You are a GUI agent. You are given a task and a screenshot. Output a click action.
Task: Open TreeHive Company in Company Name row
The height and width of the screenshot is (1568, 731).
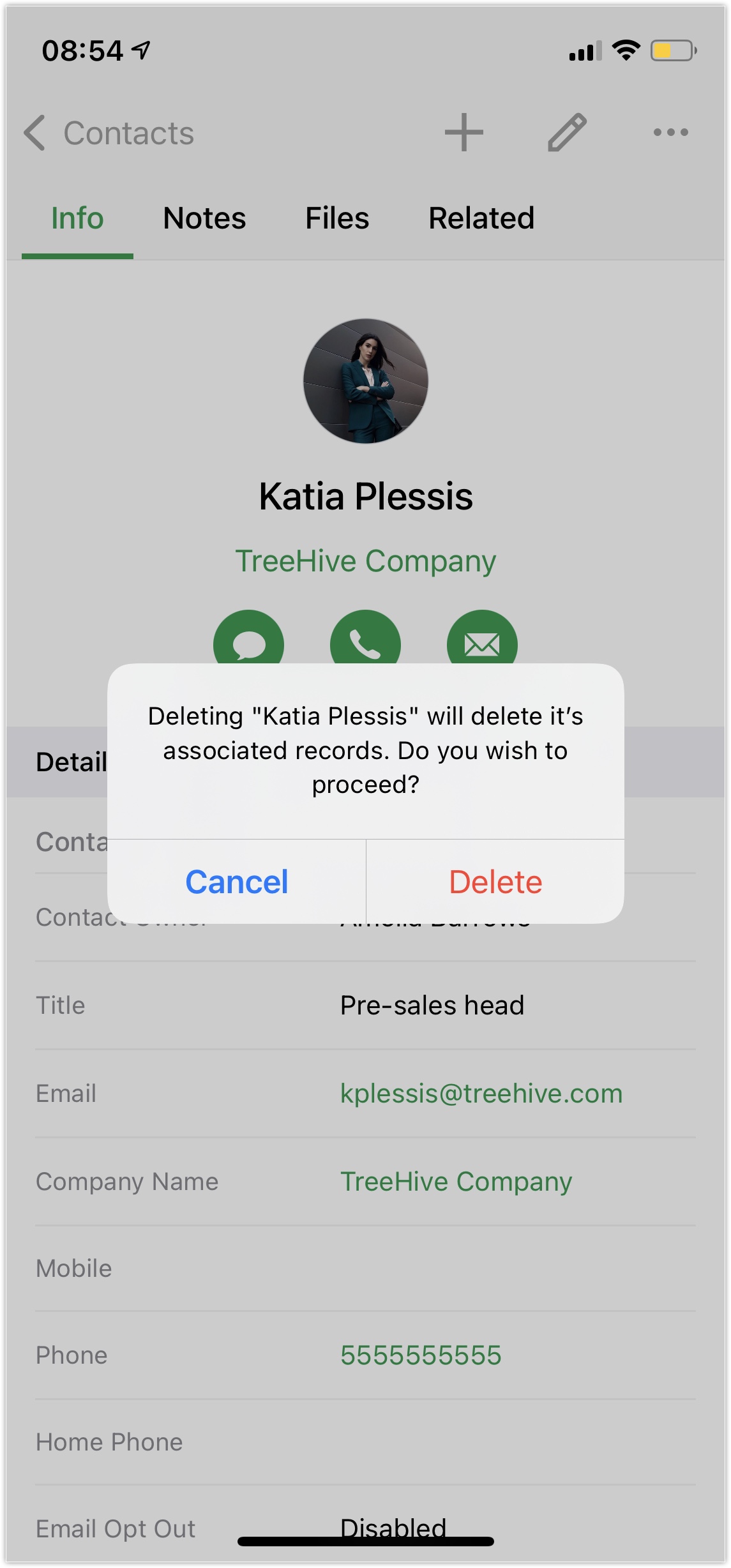coord(456,1182)
